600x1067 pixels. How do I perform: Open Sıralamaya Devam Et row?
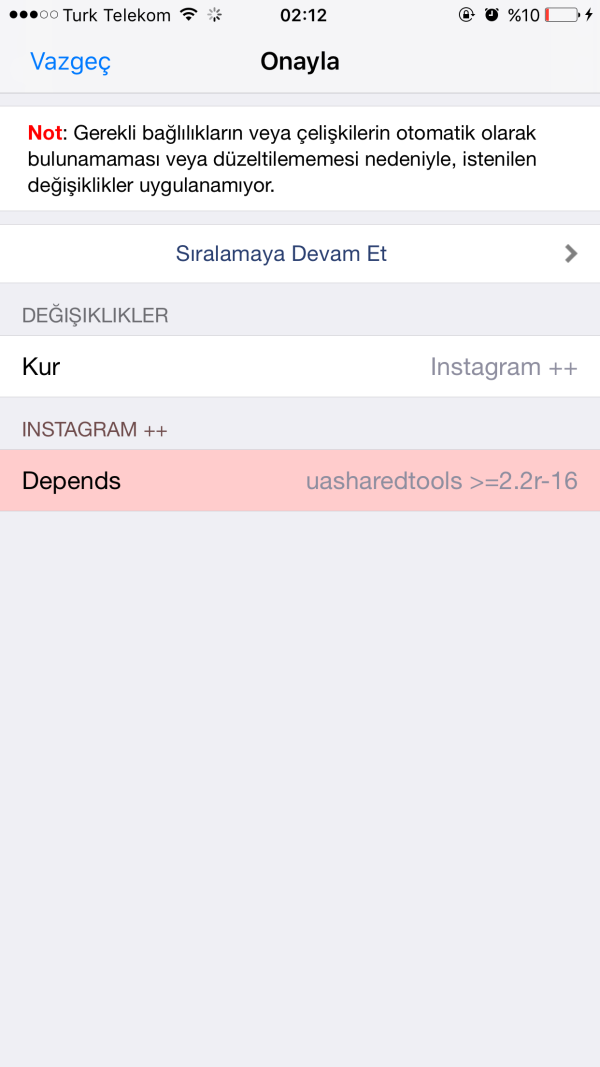(300, 254)
